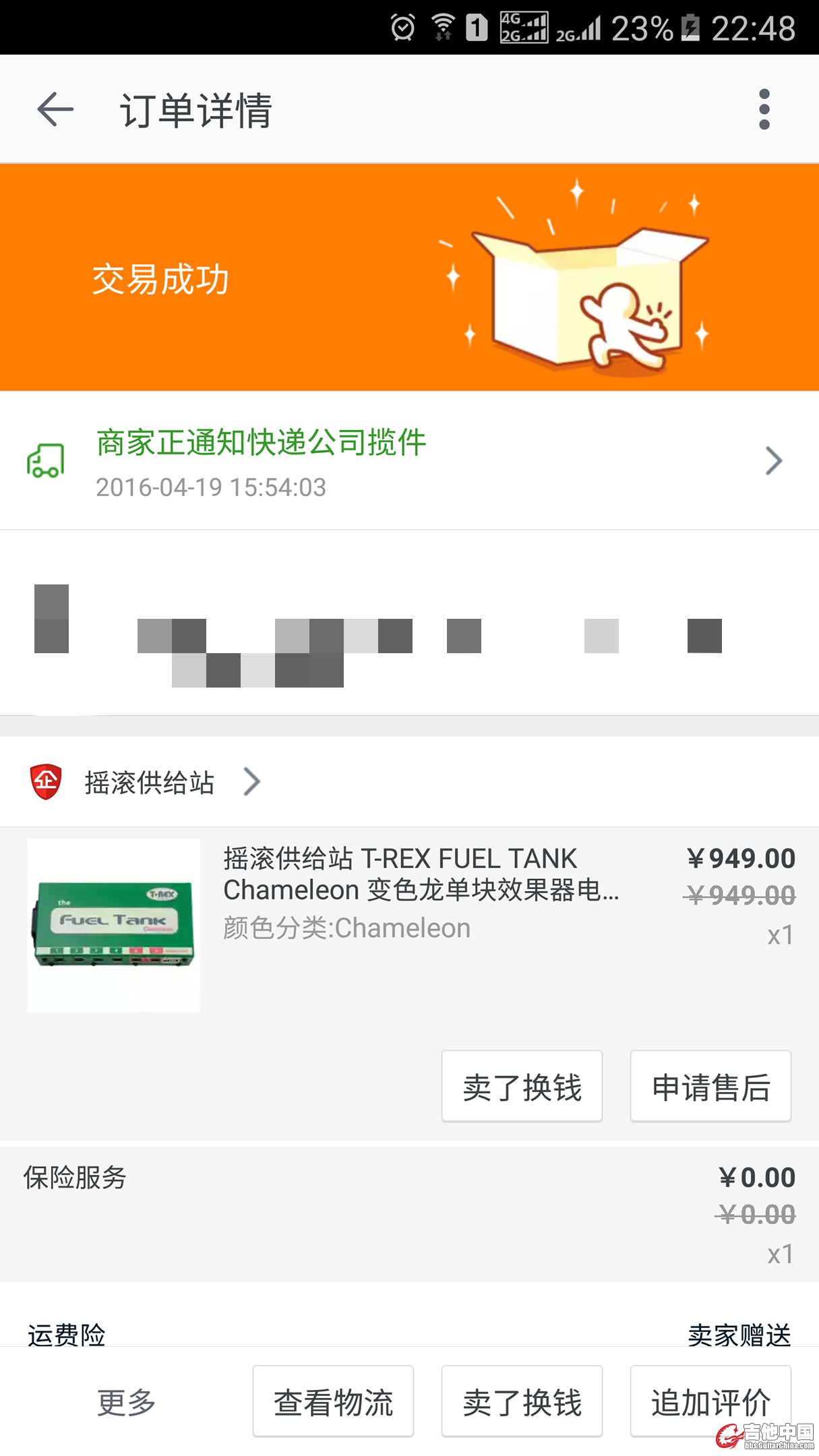
Task: Tap 卖了换钱 under the product
Action: point(522,1087)
